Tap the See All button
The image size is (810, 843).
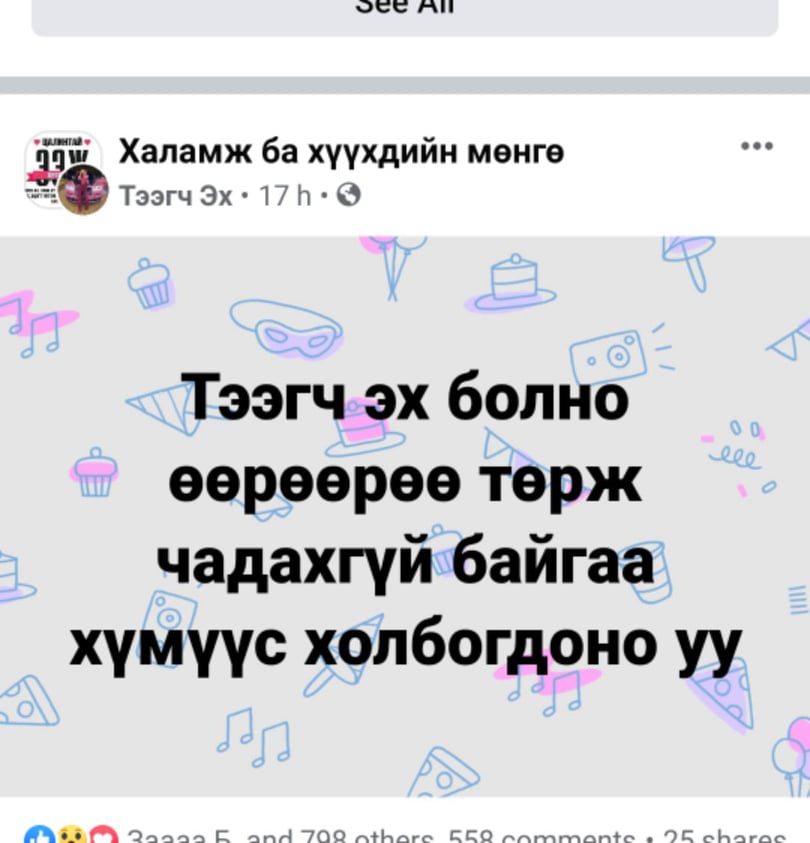[x=404, y=12]
